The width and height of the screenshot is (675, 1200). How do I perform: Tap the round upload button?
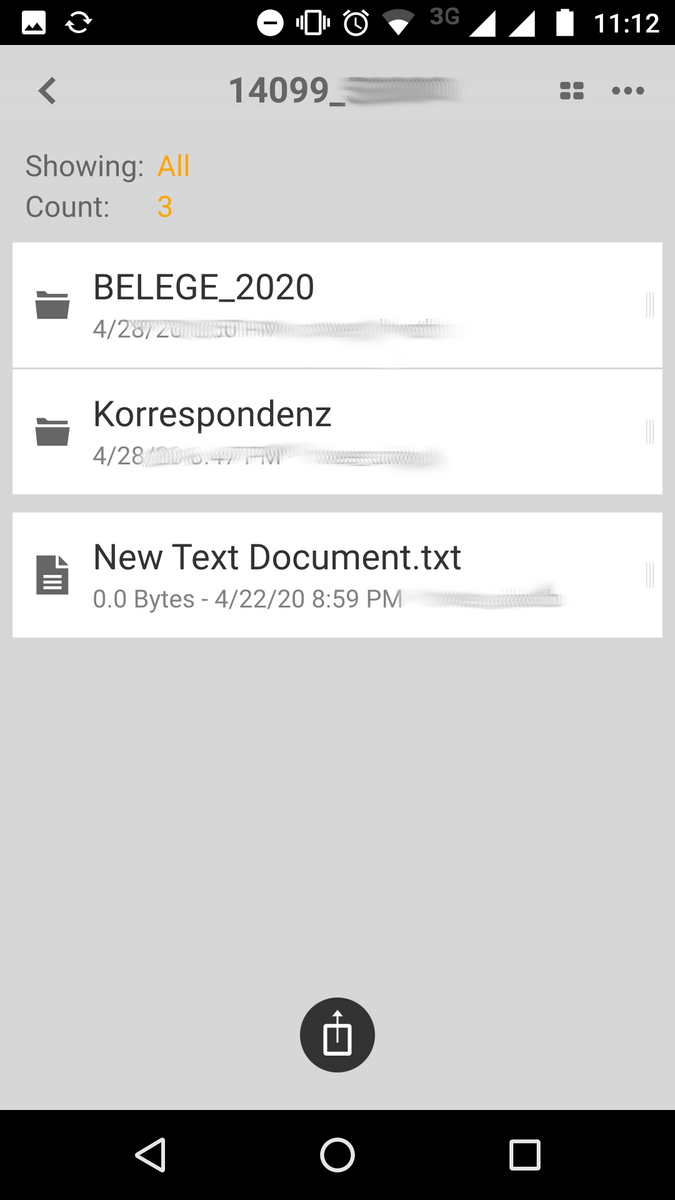click(337, 1035)
